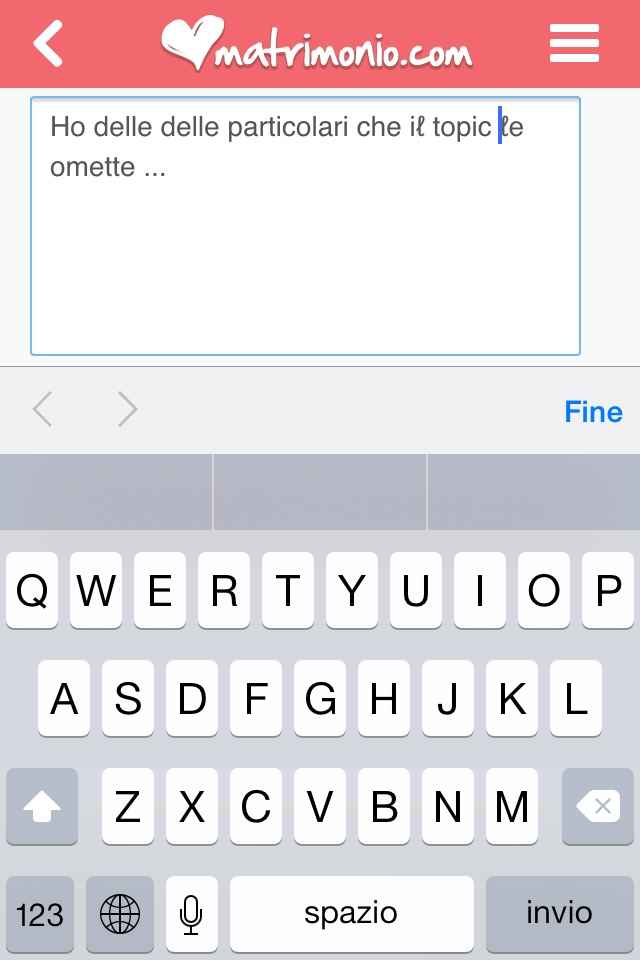Jump to previous field with left arrow
Image resolution: width=640 pixels, height=960 pixels.
(42, 409)
